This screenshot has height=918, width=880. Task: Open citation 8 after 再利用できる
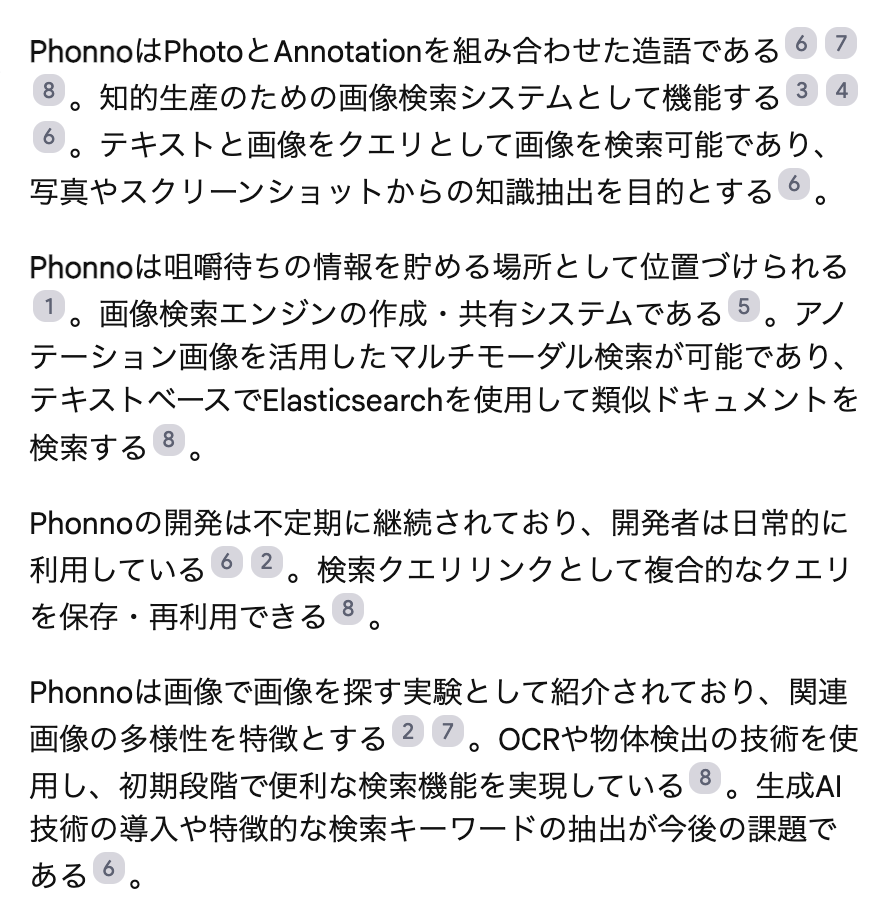tap(347, 609)
